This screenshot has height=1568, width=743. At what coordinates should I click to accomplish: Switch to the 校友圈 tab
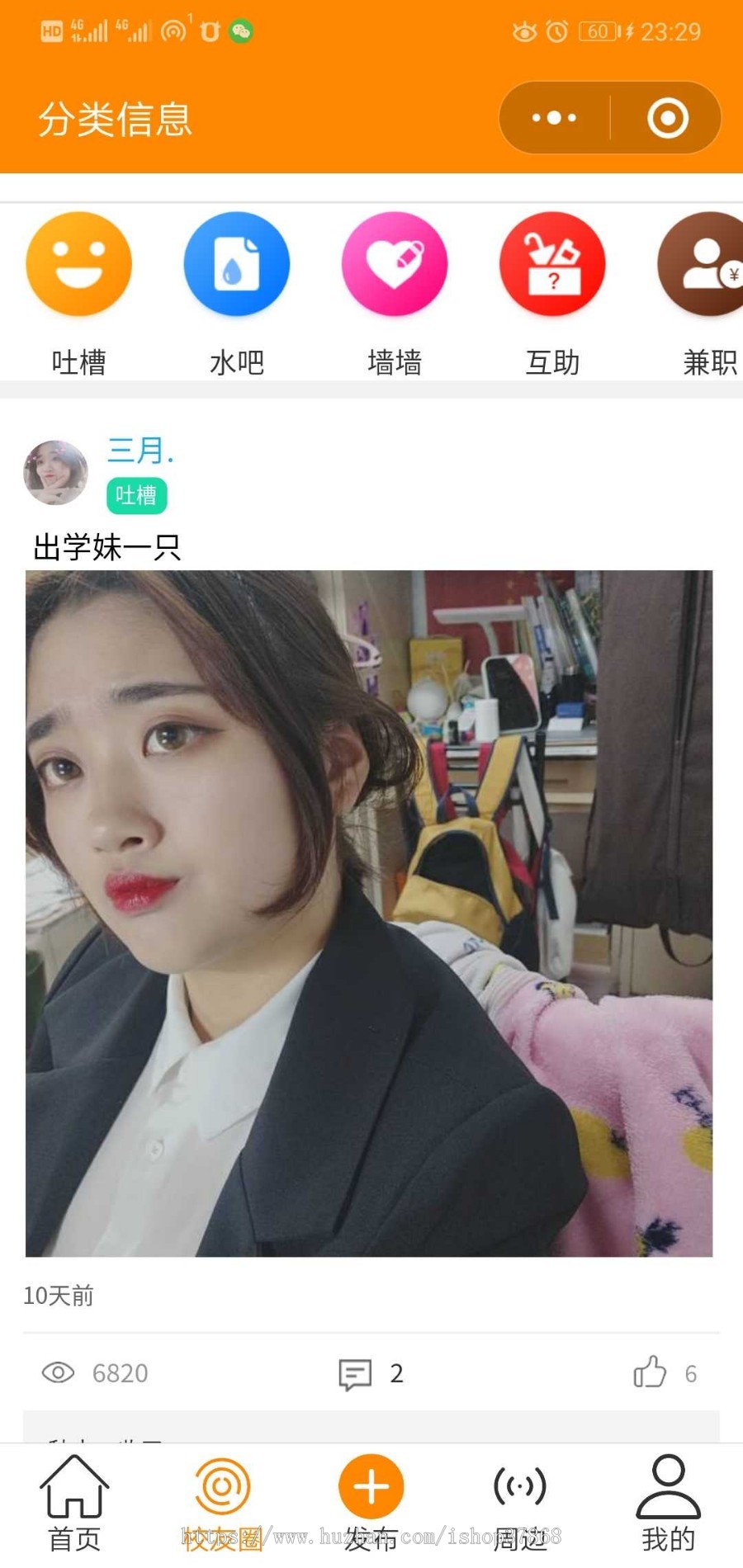click(222, 1502)
